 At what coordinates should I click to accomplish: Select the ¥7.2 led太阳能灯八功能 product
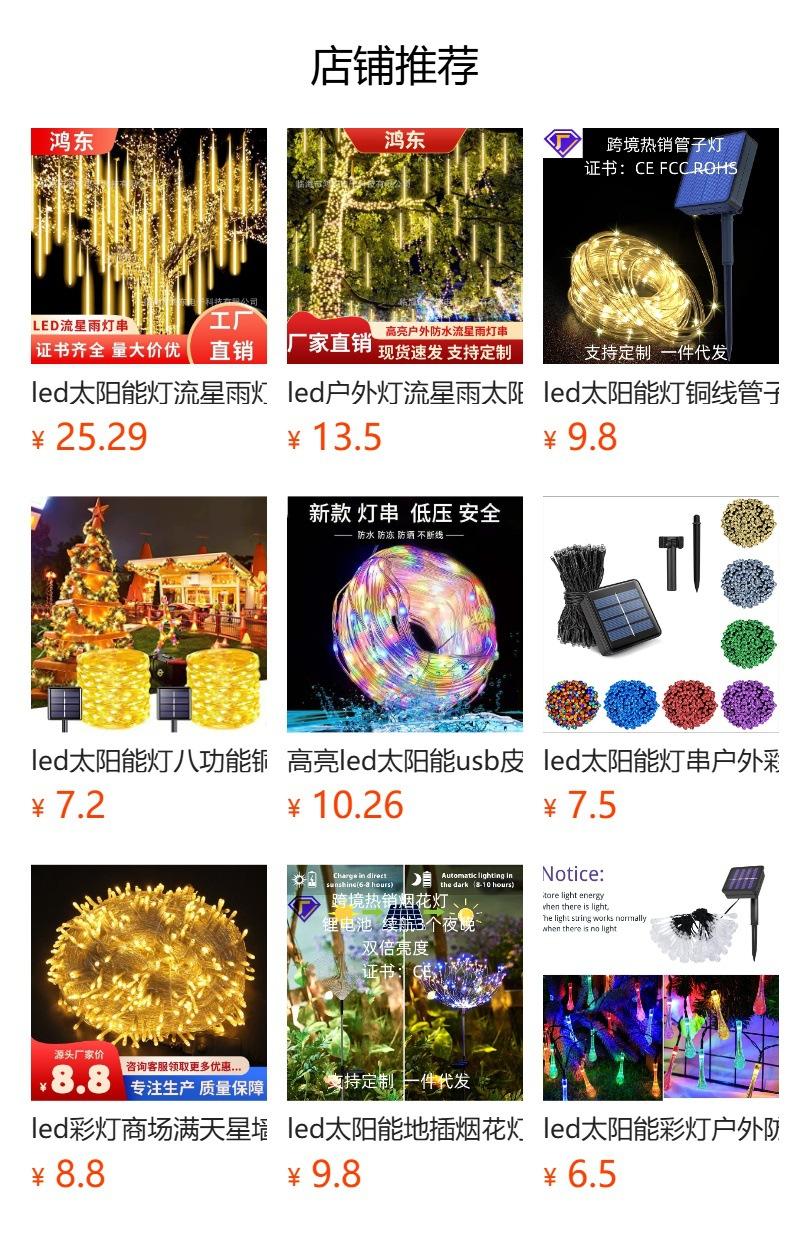coord(149,614)
